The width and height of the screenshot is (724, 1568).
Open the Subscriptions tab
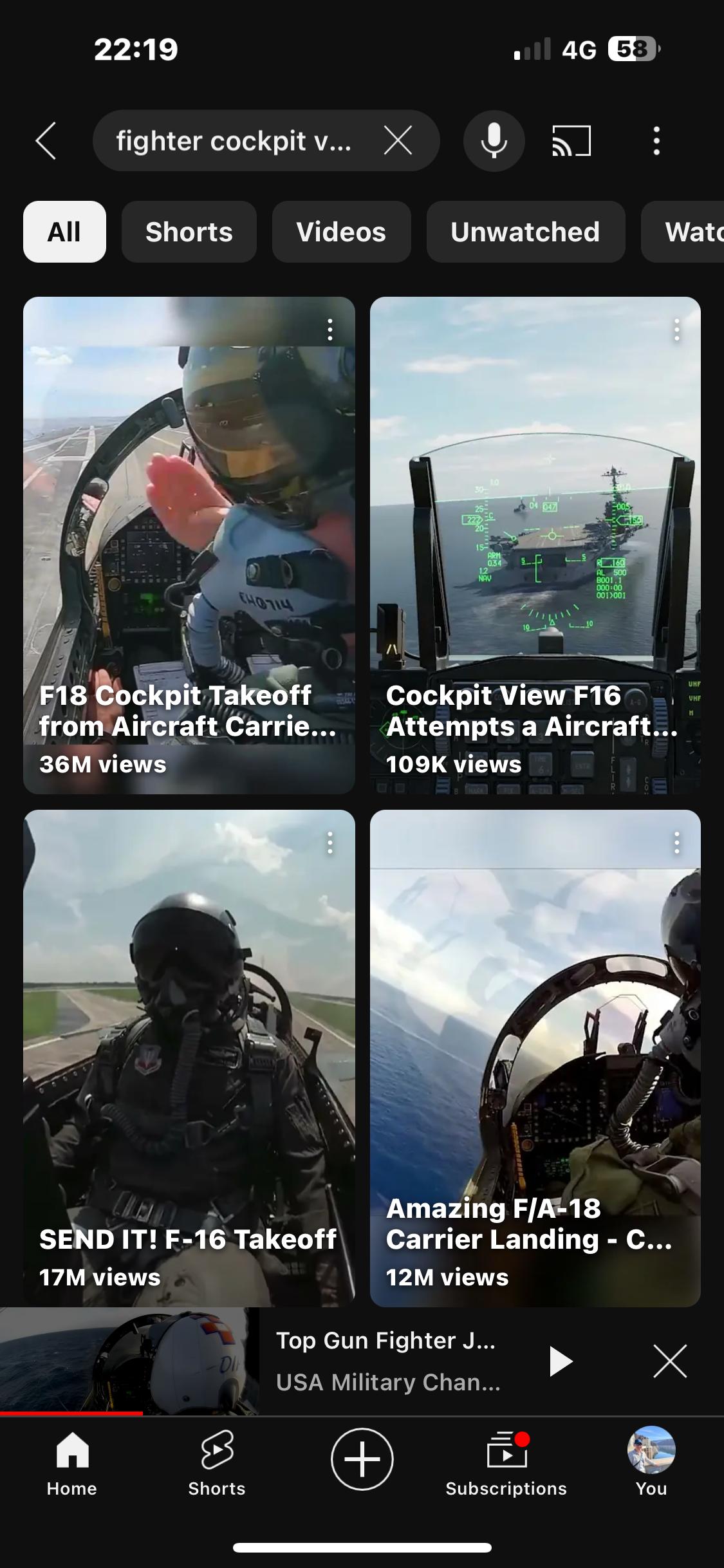coord(506,1462)
